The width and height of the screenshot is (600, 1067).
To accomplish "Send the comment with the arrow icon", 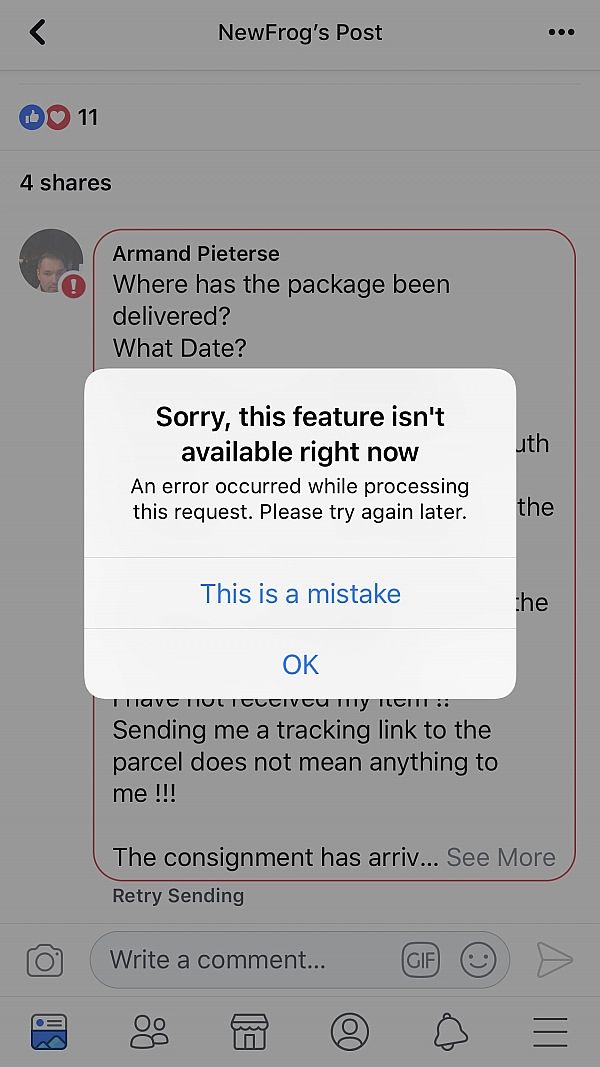I will click(x=554, y=960).
